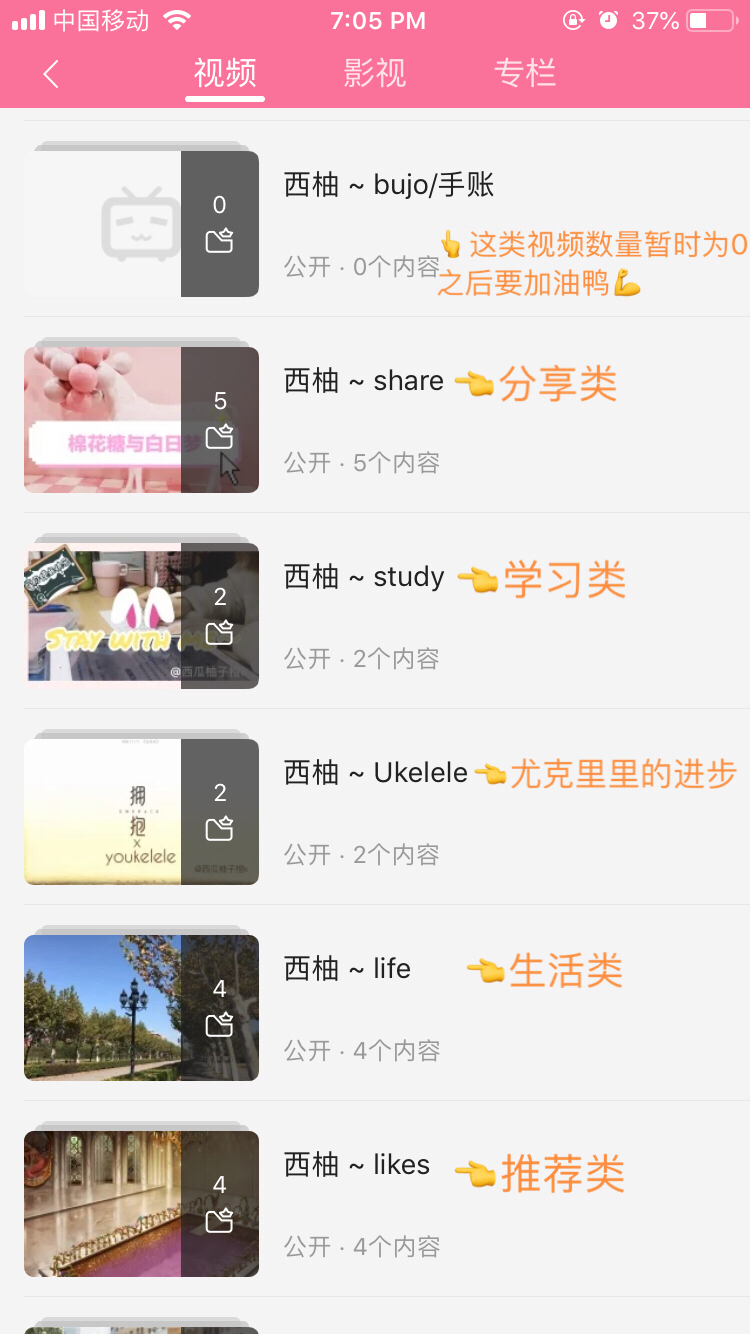
Task: View the 西柚 ~ study collection
Action: [x=363, y=577]
